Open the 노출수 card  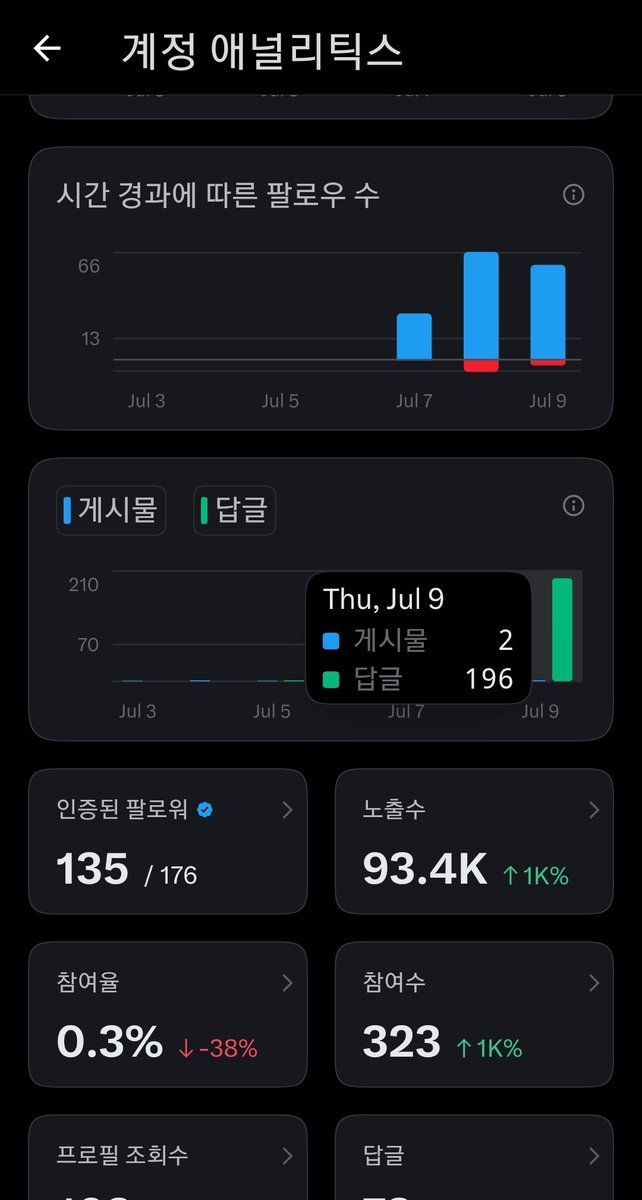pos(474,841)
